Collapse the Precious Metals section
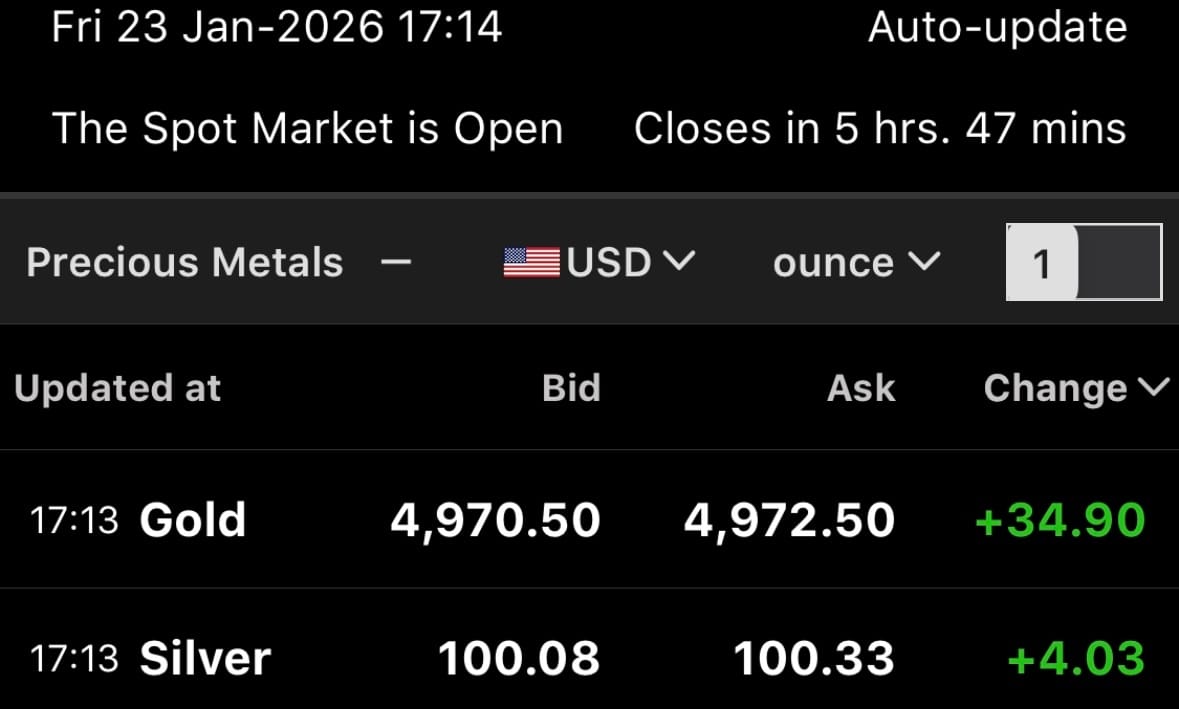Screen dimensions: 1179x709 (x=396, y=263)
